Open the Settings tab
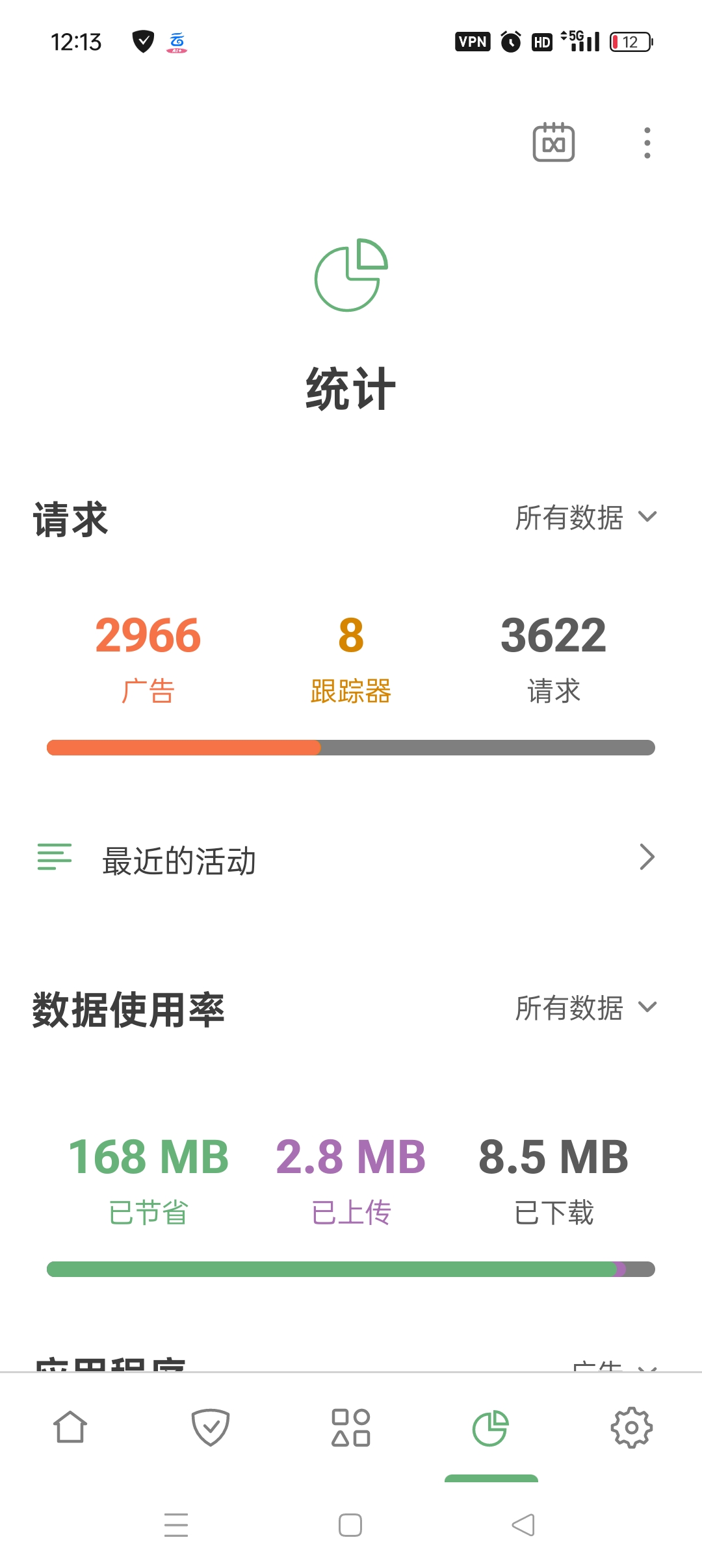This screenshot has height=1568, width=702. click(631, 1426)
